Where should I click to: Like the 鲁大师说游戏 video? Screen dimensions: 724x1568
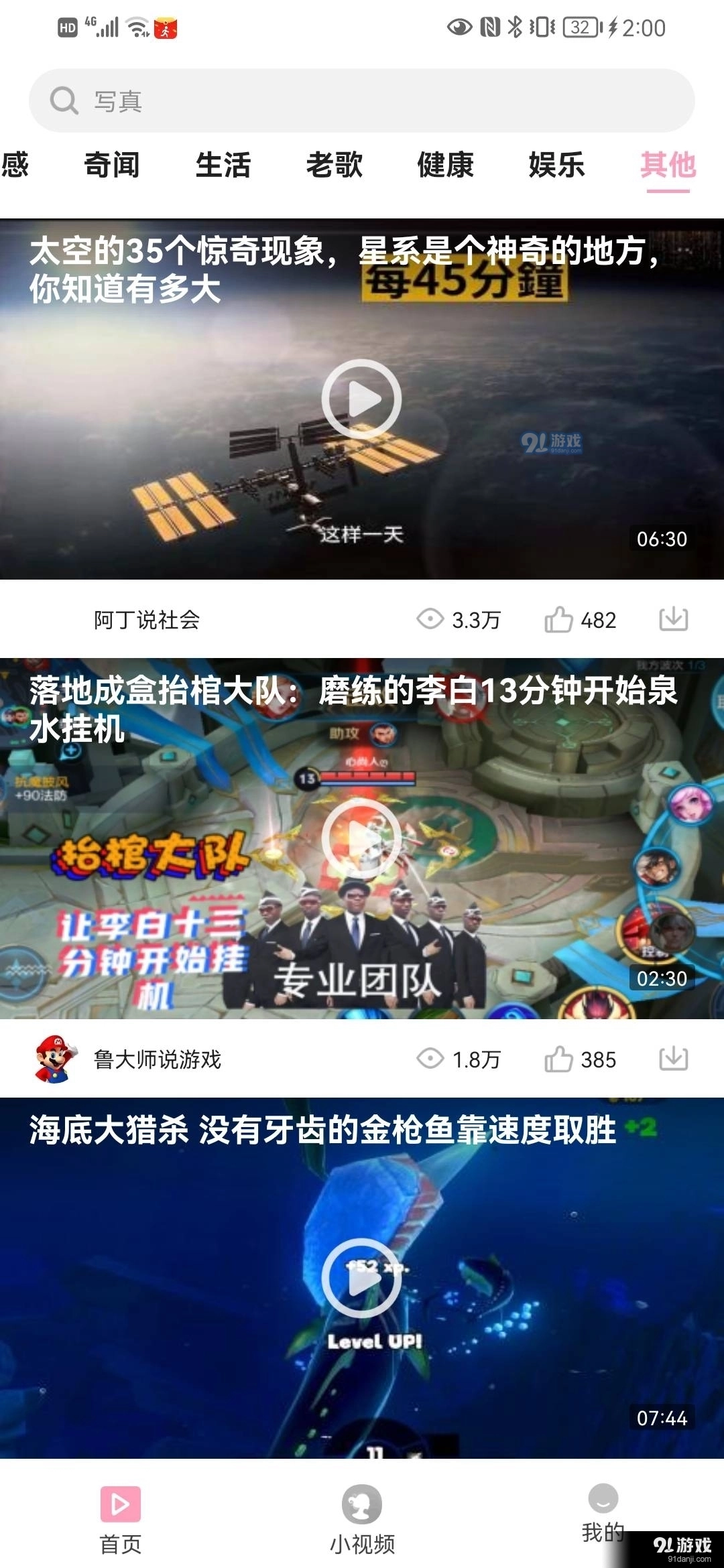(x=559, y=1059)
